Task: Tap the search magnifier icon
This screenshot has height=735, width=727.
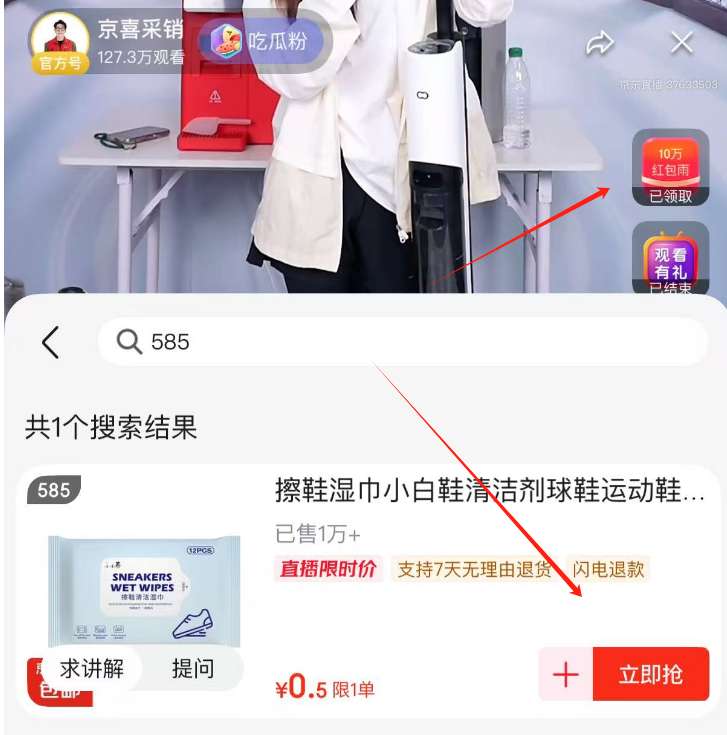Action: (x=130, y=342)
